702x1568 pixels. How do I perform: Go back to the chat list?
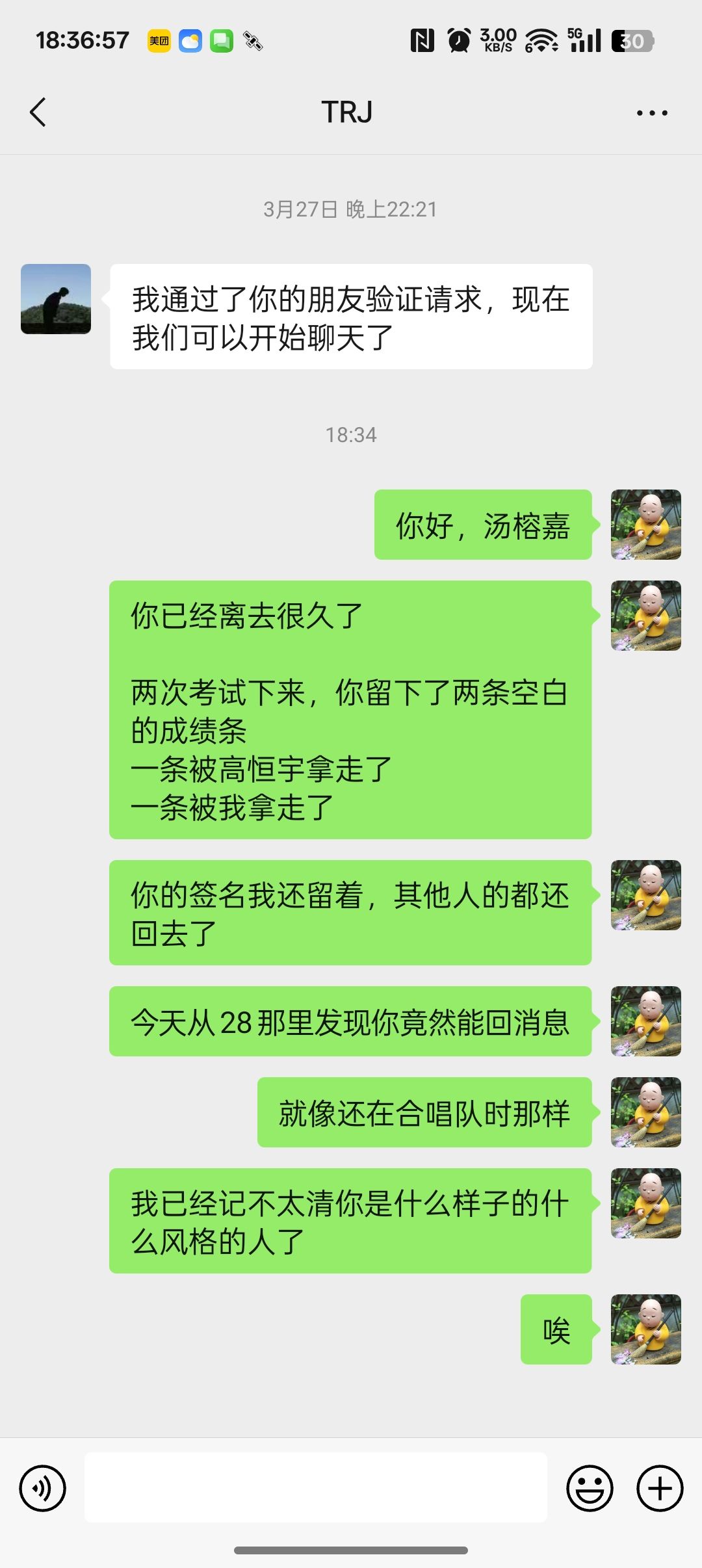click(x=38, y=112)
